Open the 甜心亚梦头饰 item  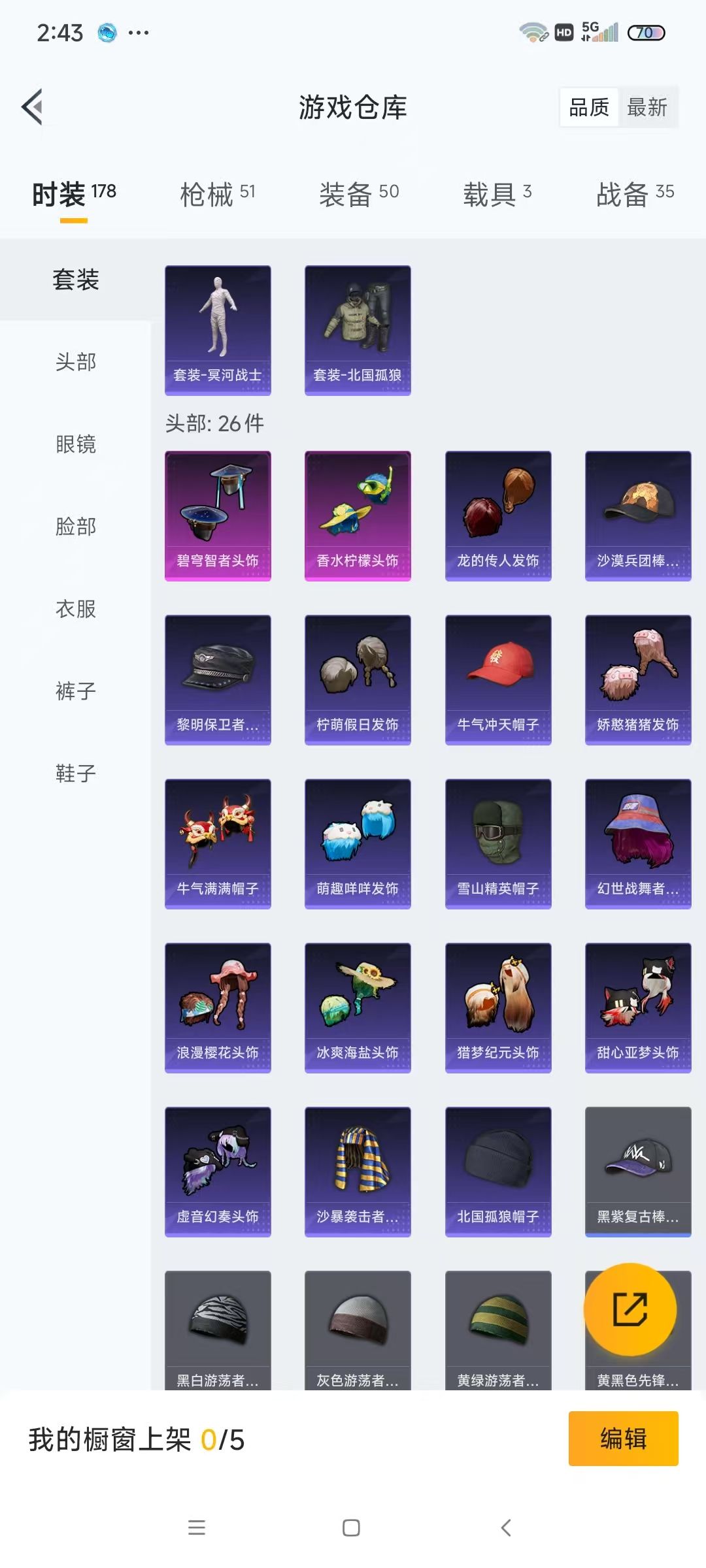638,1007
